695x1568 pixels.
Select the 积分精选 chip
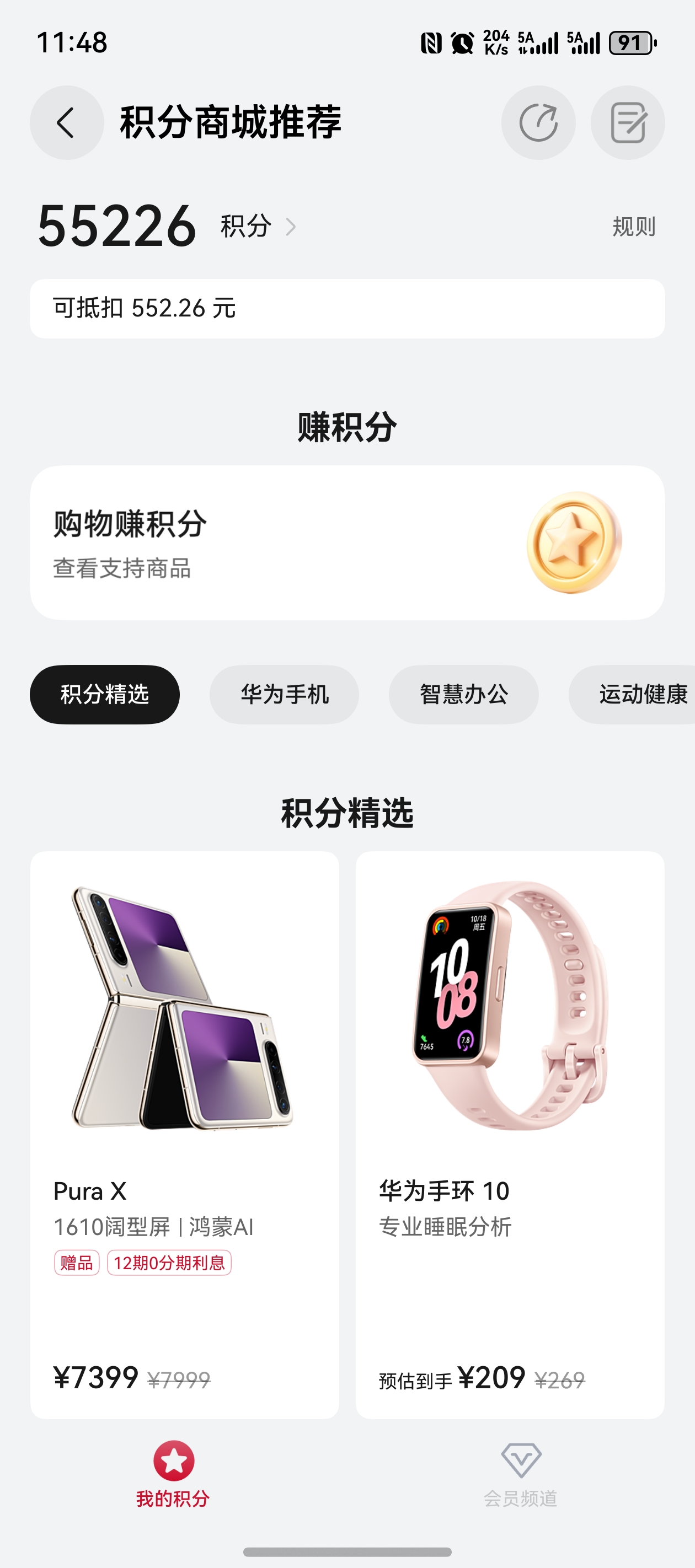(105, 694)
